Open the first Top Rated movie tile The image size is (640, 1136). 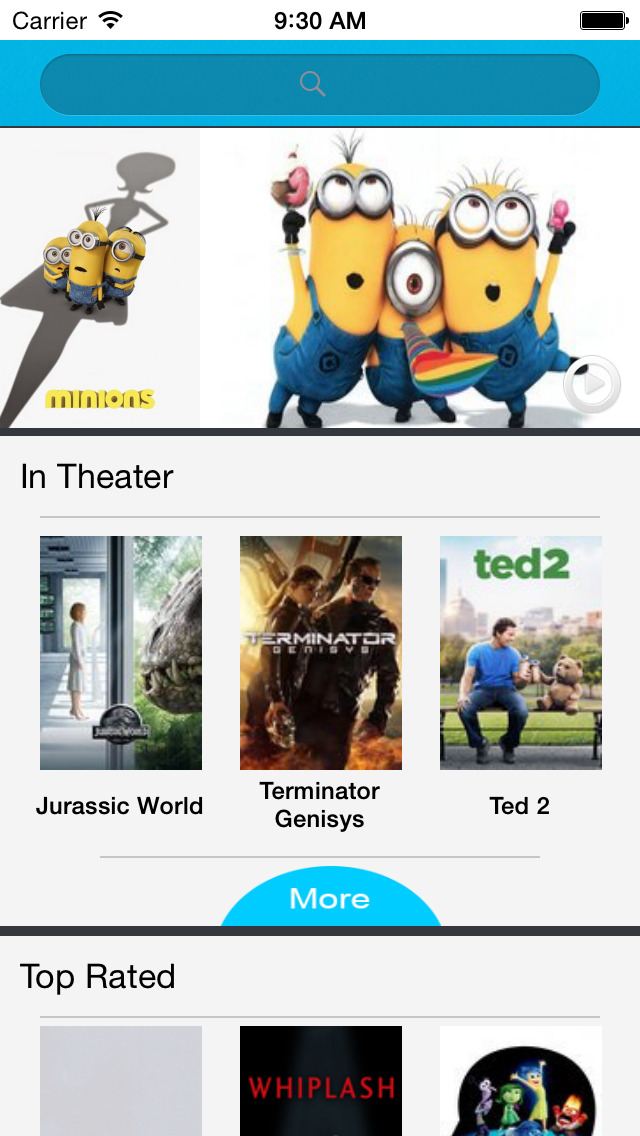[120, 1080]
